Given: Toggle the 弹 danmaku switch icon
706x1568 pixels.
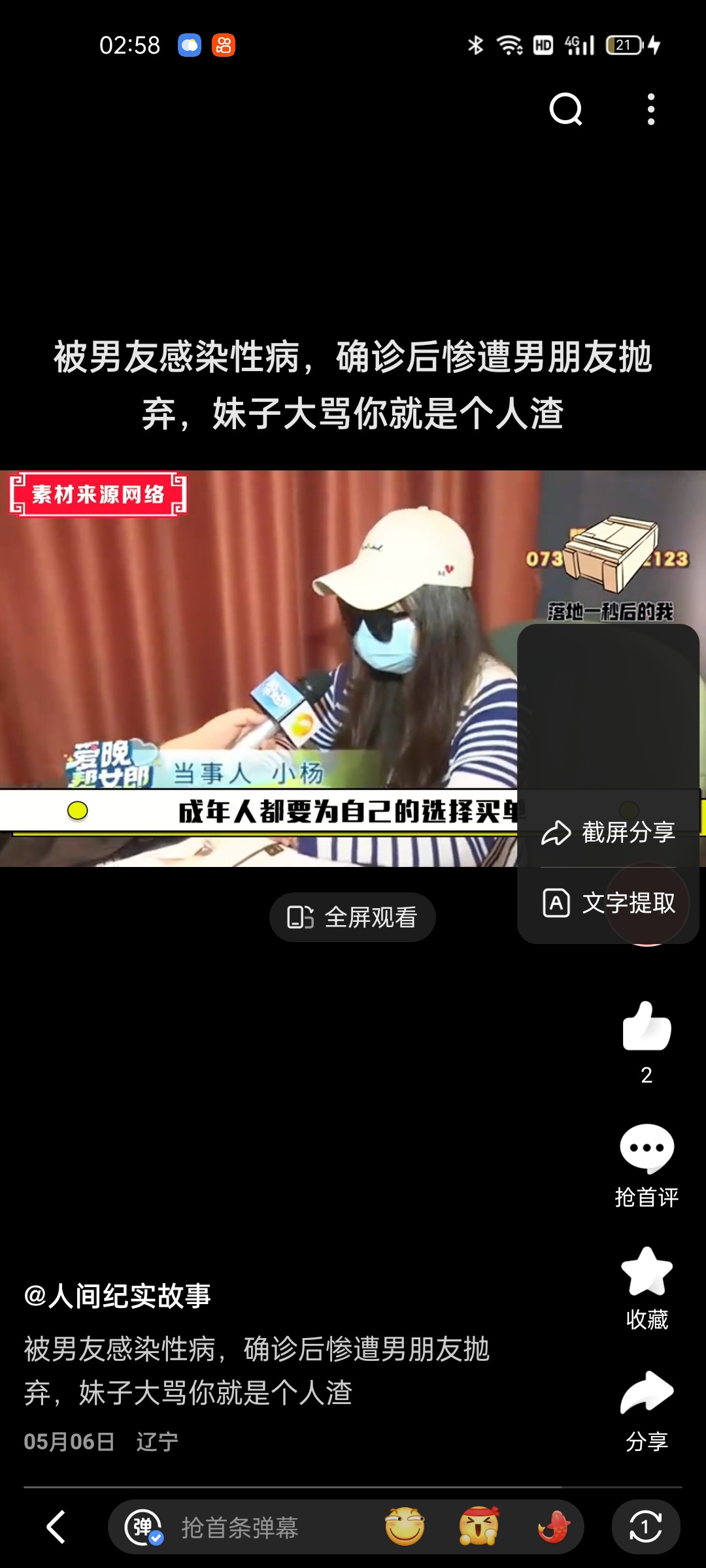Looking at the screenshot, I should (143, 1527).
